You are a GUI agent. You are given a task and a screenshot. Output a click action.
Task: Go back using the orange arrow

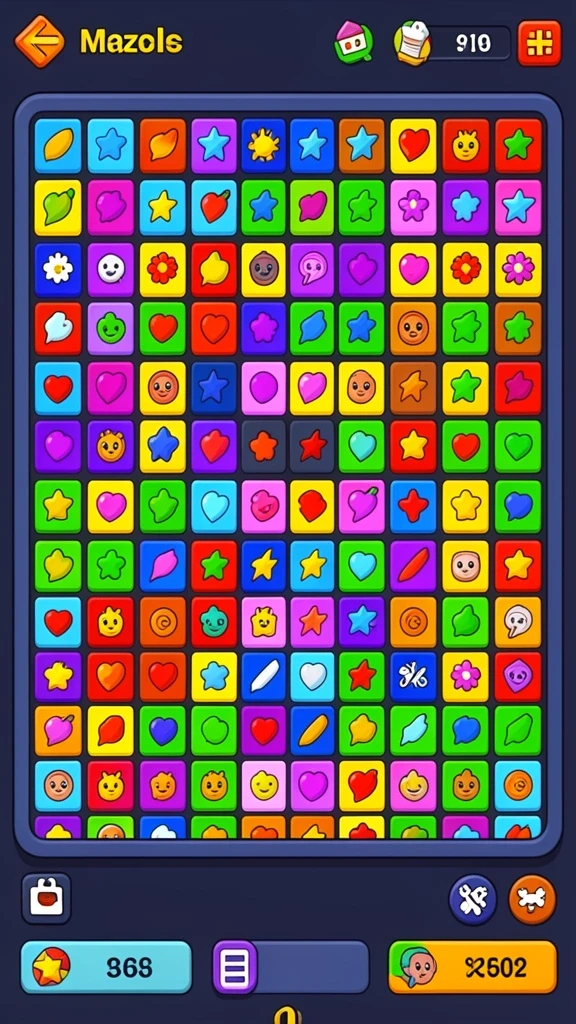point(40,42)
